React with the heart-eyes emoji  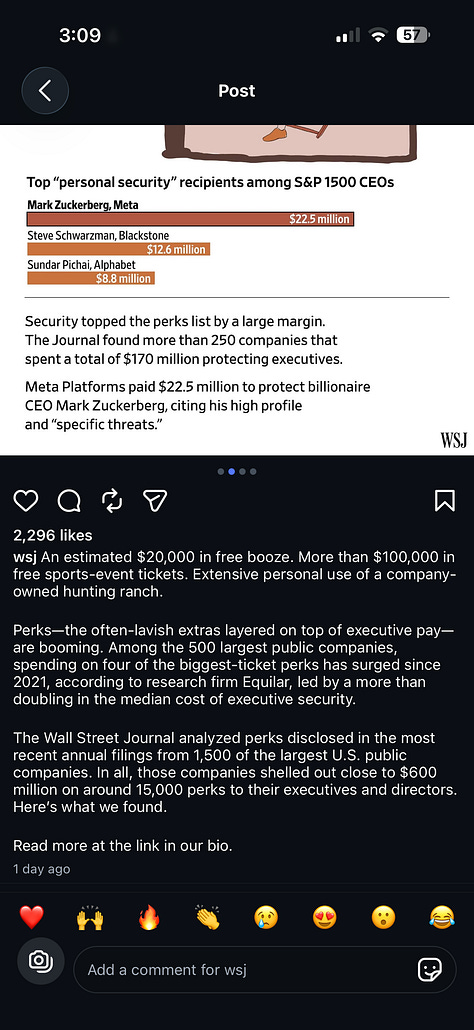coord(324,916)
